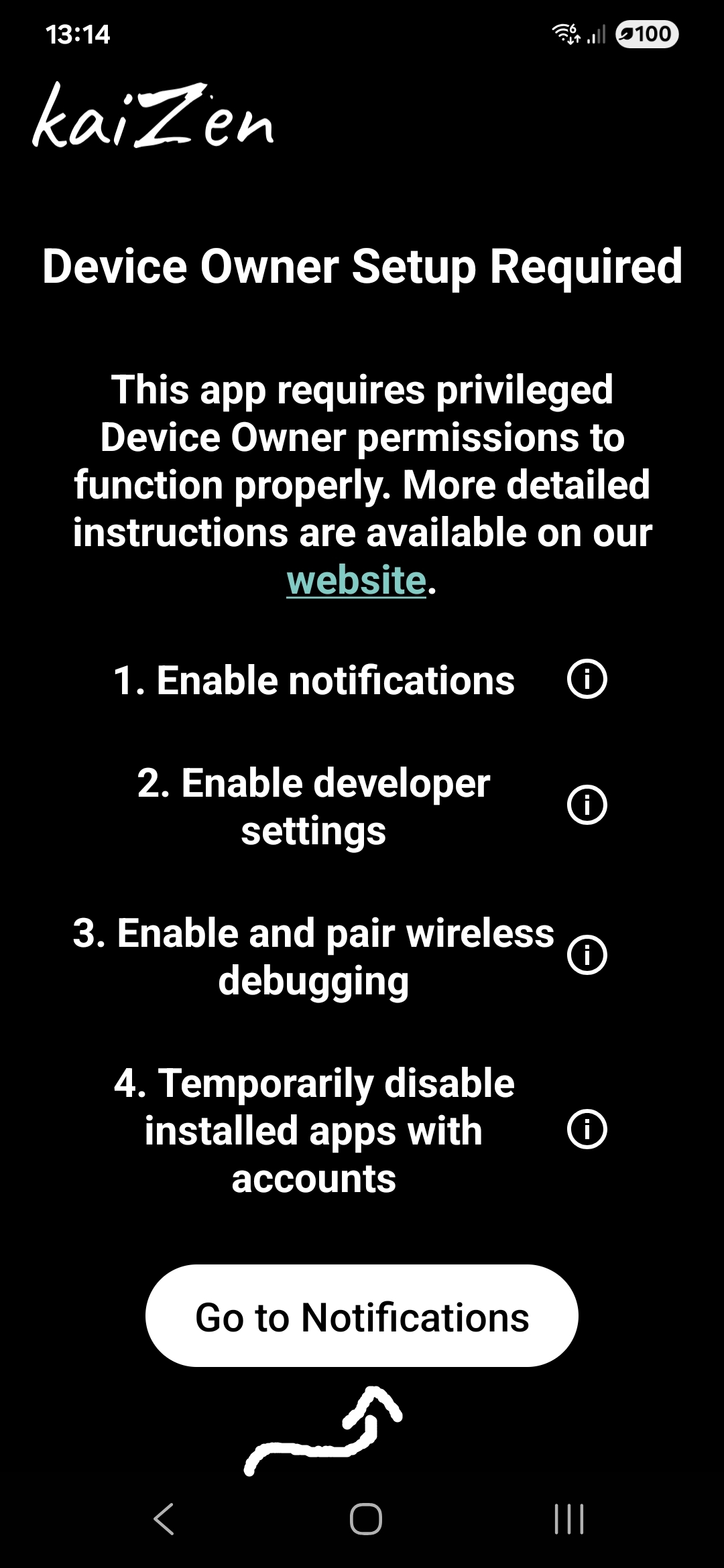The width and height of the screenshot is (724, 1568).
Task: Show info about disabling apps with accounts
Action: (587, 1128)
